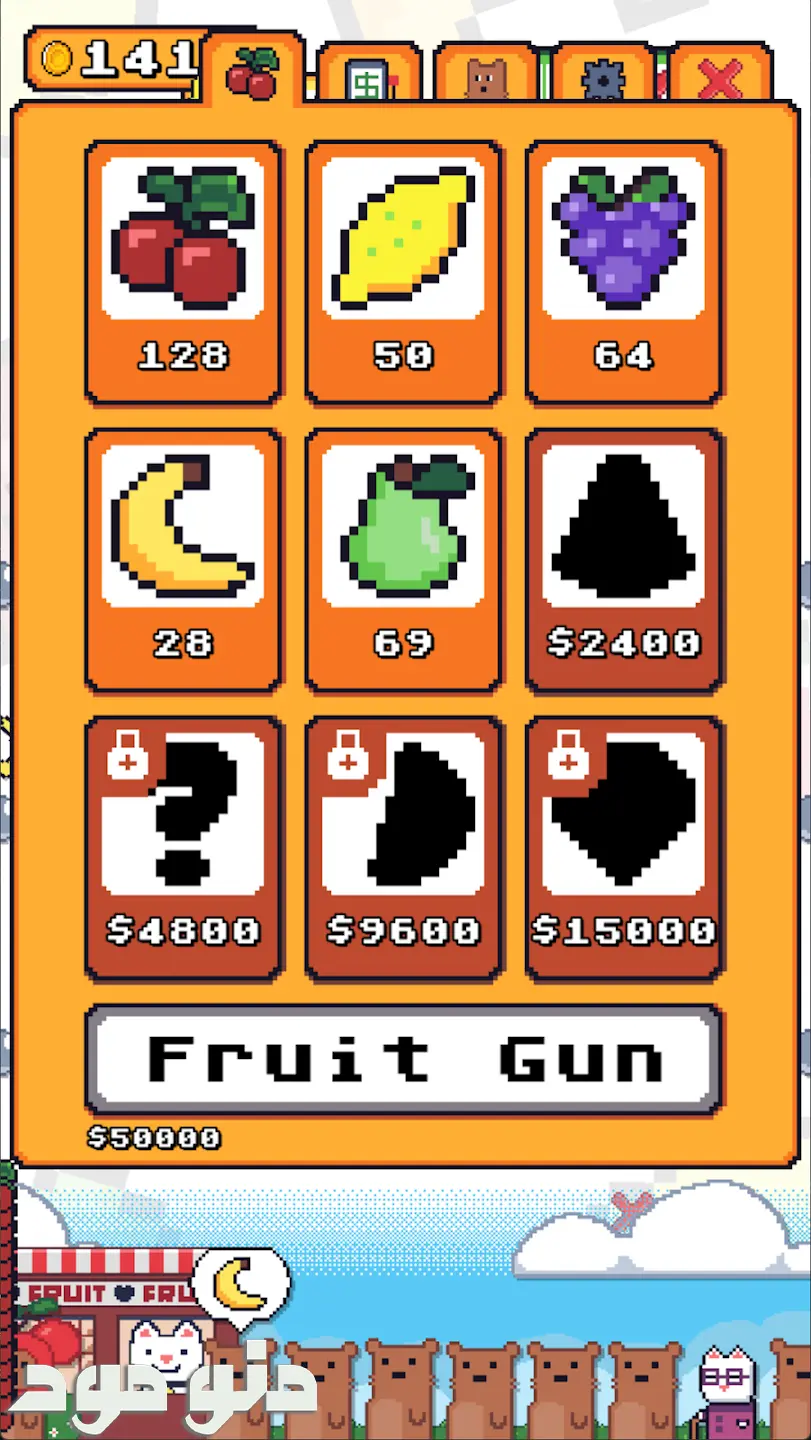Buy the Fruit Gun upgrade
This screenshot has height=1440, width=811.
(403, 1060)
